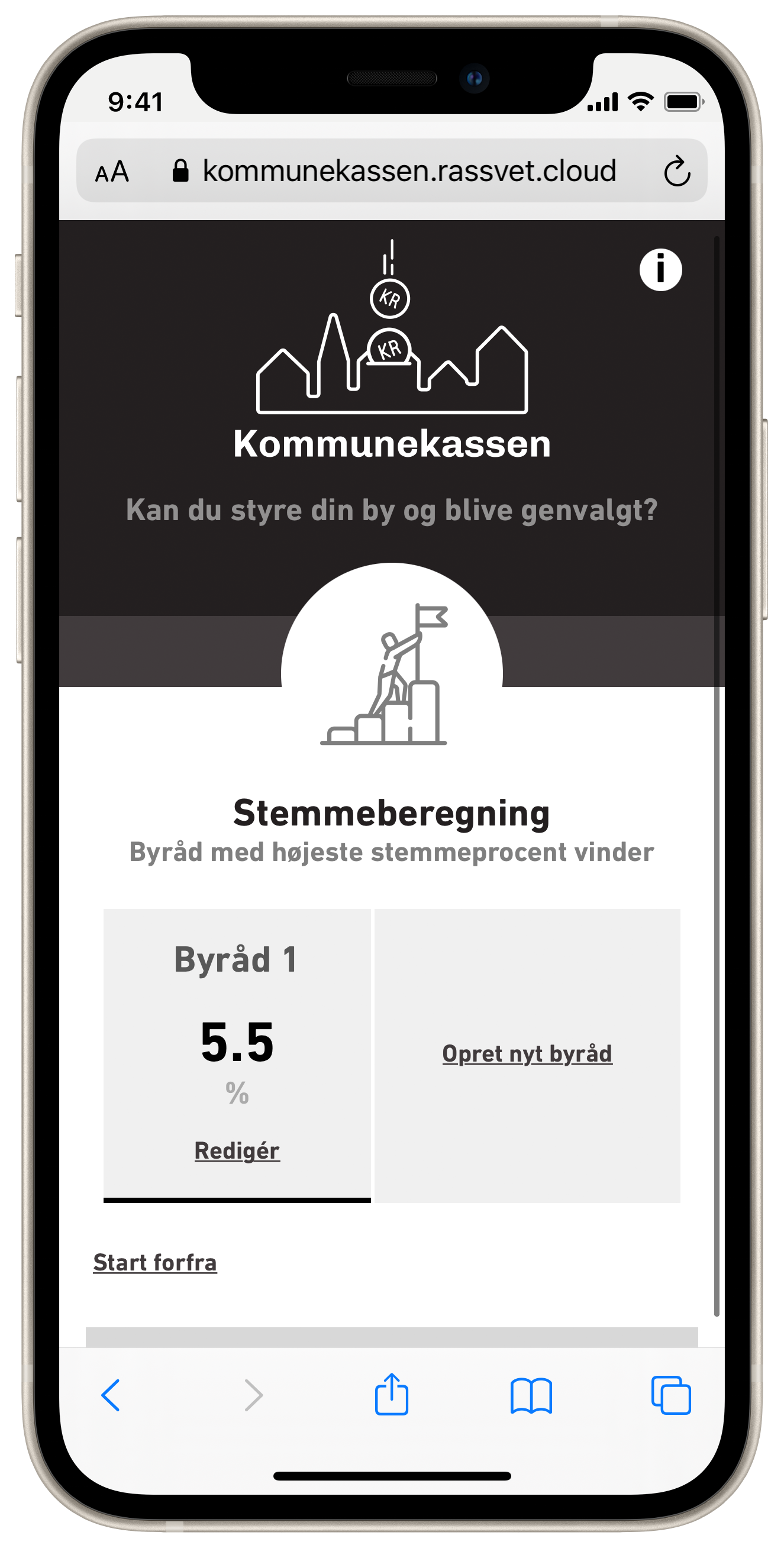Image resolution: width=784 pixels, height=1548 pixels.
Task: Tap the address bar URL
Action: pyautogui.click(x=409, y=170)
